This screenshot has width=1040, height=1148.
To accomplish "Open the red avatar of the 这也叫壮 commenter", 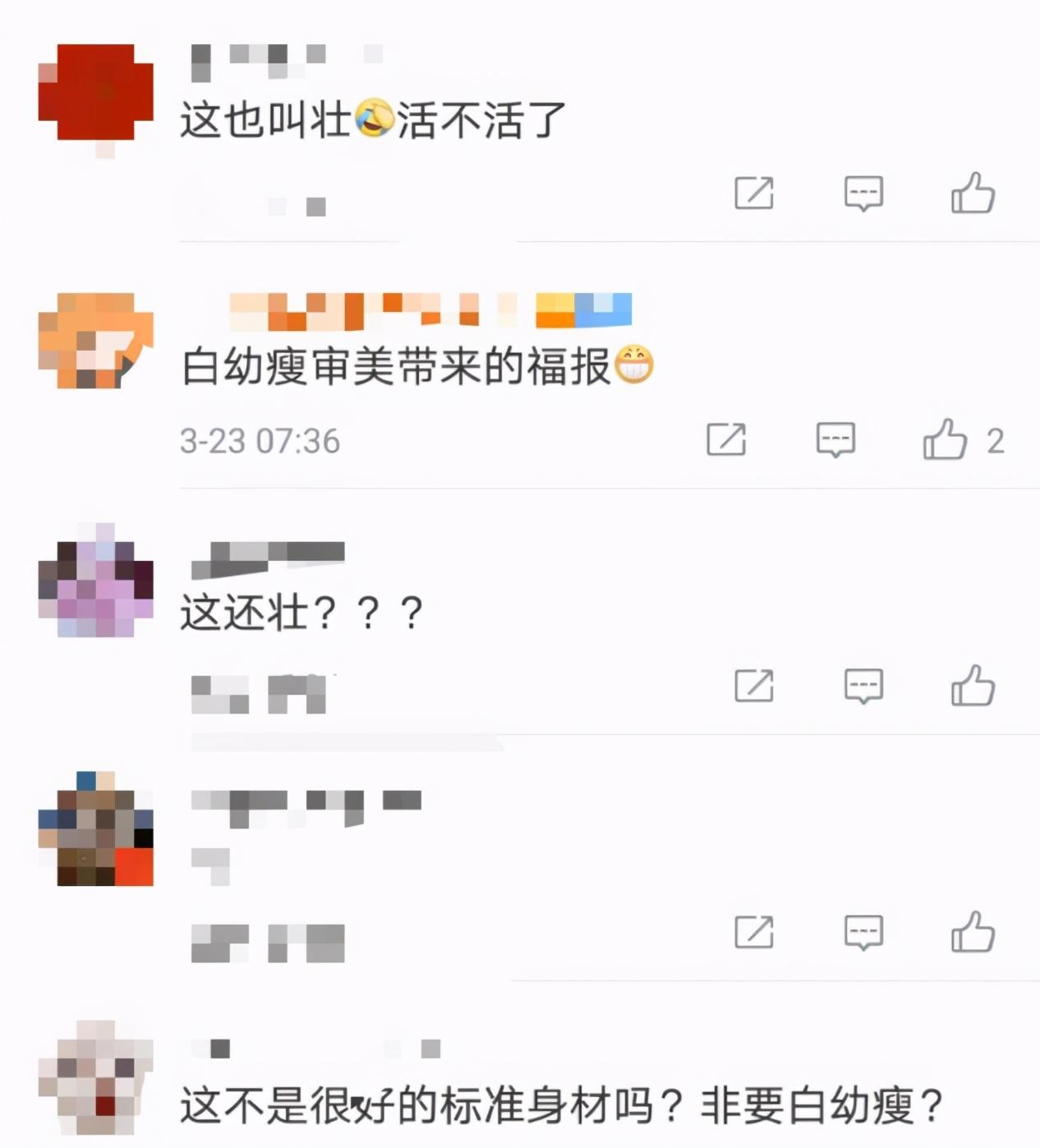I will pos(96,93).
